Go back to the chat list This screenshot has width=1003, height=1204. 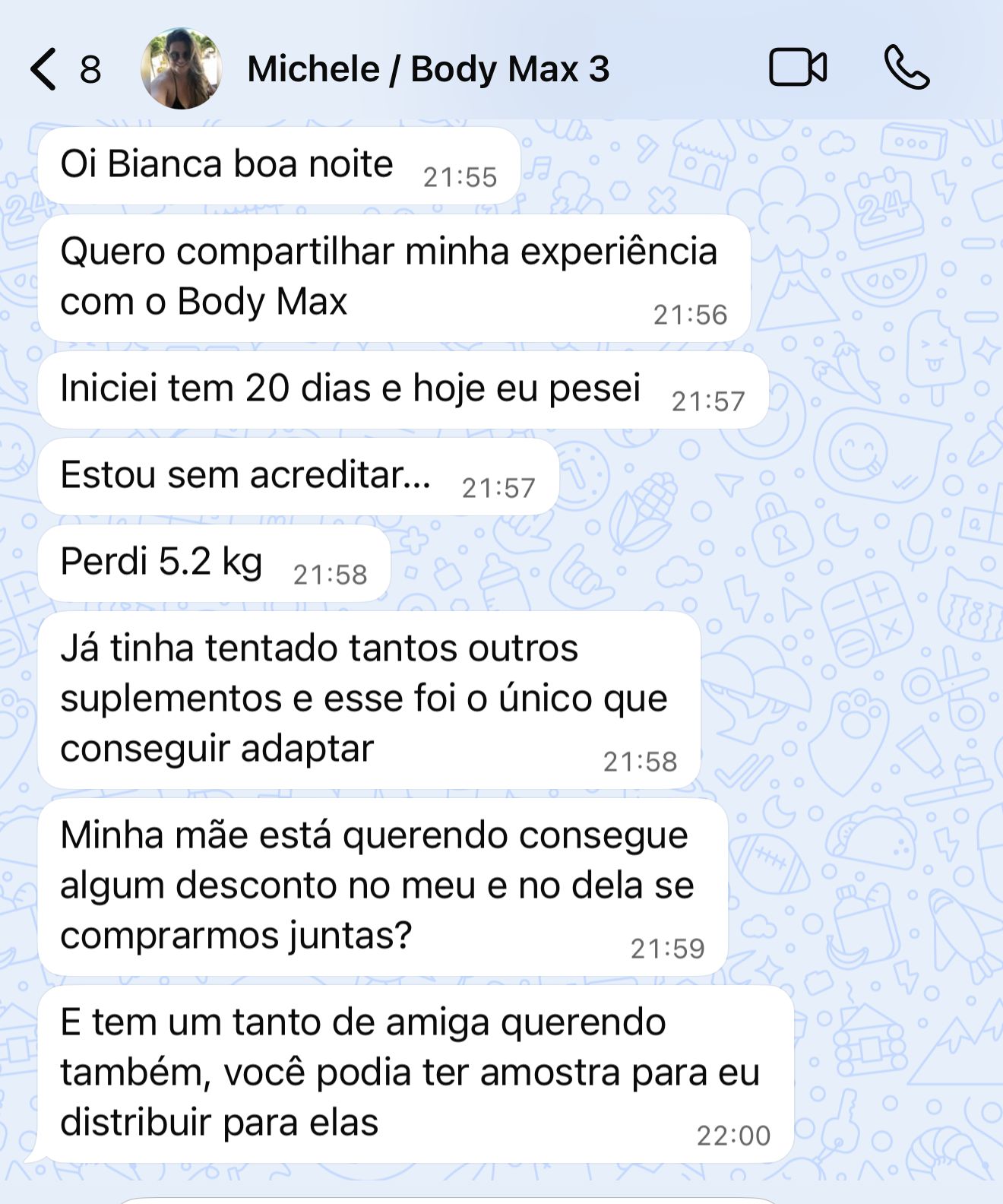pos(44,69)
